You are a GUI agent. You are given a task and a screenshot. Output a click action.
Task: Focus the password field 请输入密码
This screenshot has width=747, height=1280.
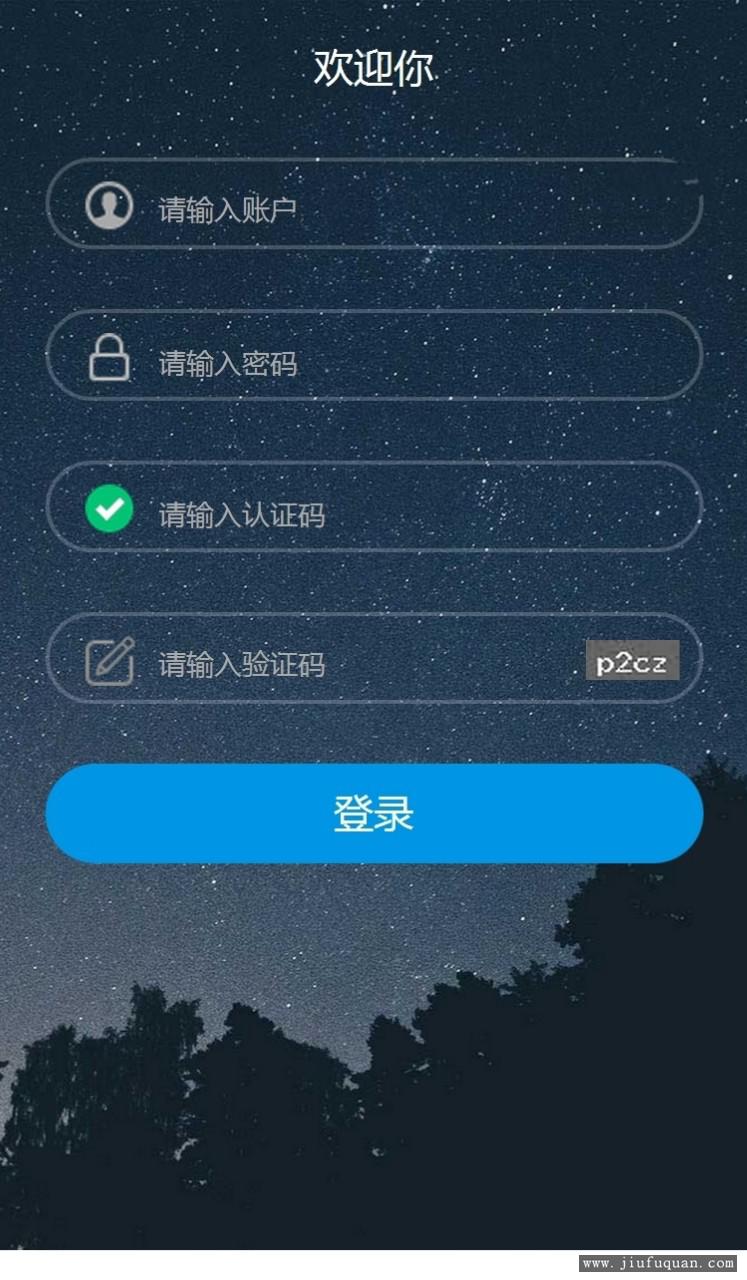pos(400,360)
